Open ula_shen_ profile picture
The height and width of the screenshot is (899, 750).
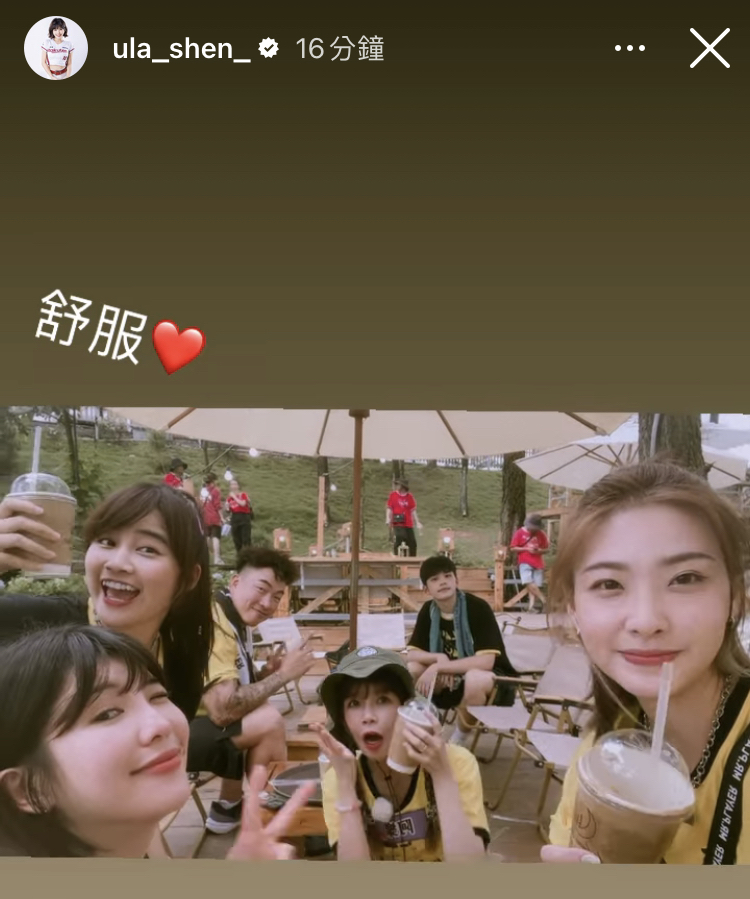click(56, 48)
